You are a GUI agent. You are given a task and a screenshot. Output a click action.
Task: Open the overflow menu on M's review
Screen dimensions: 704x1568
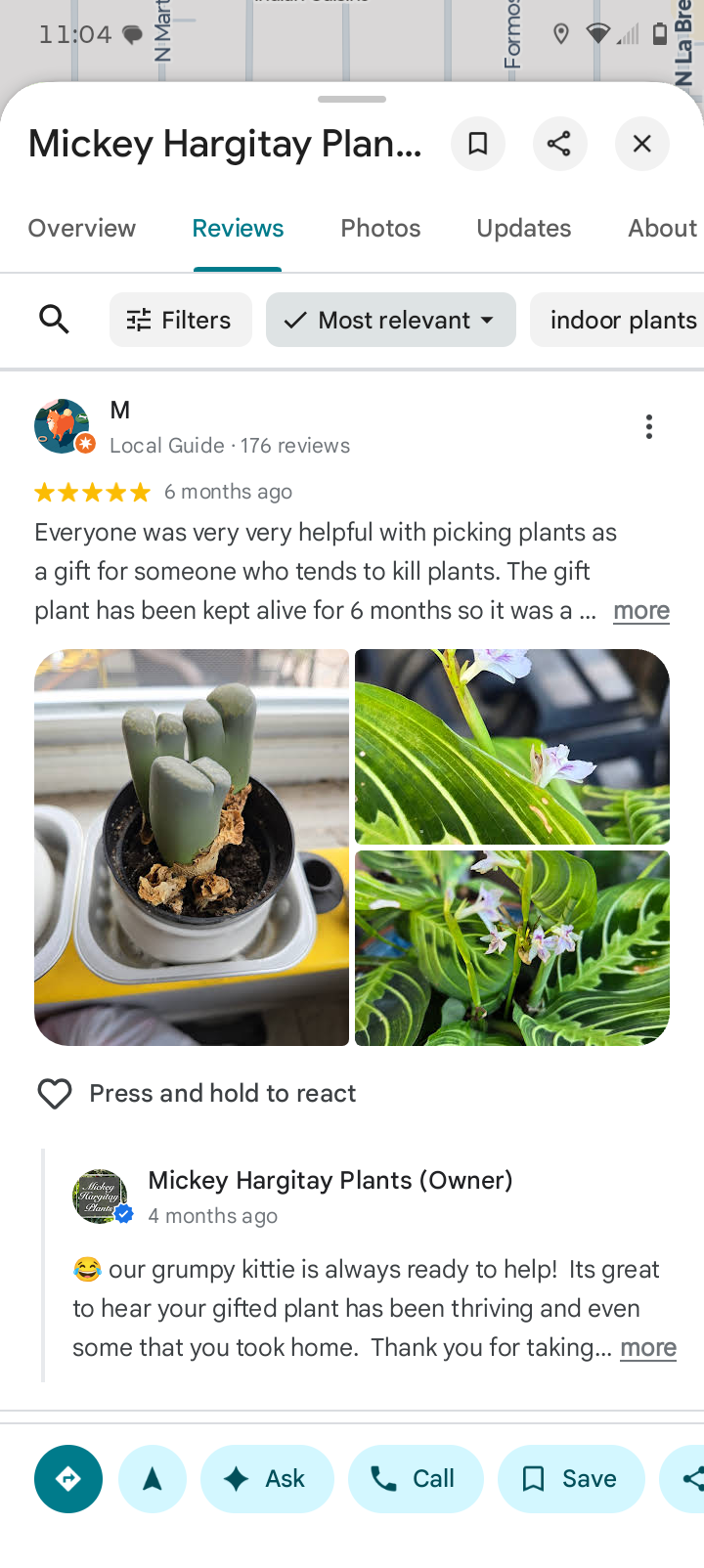coord(648,426)
